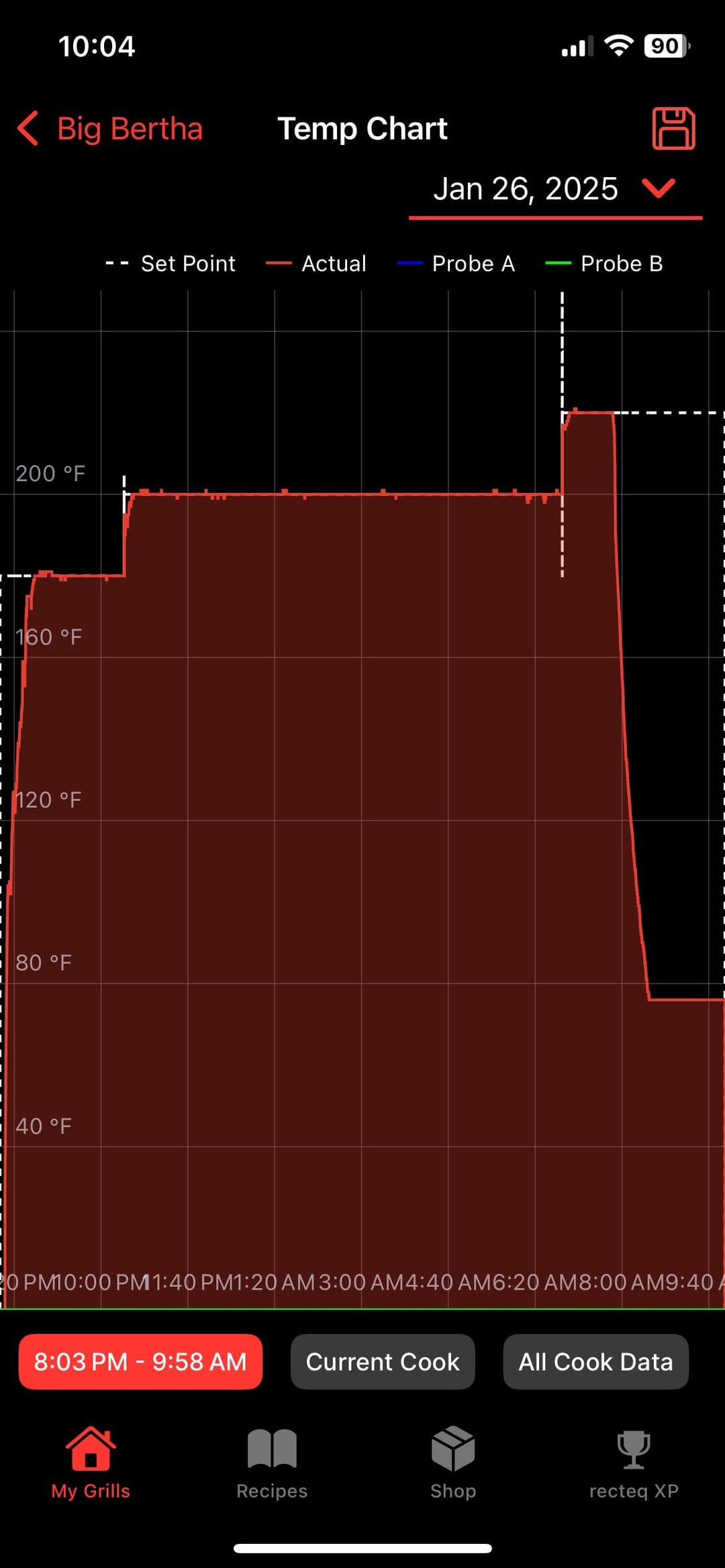725x1568 pixels.
Task: Open the recteq XP tab
Action: click(634, 1463)
